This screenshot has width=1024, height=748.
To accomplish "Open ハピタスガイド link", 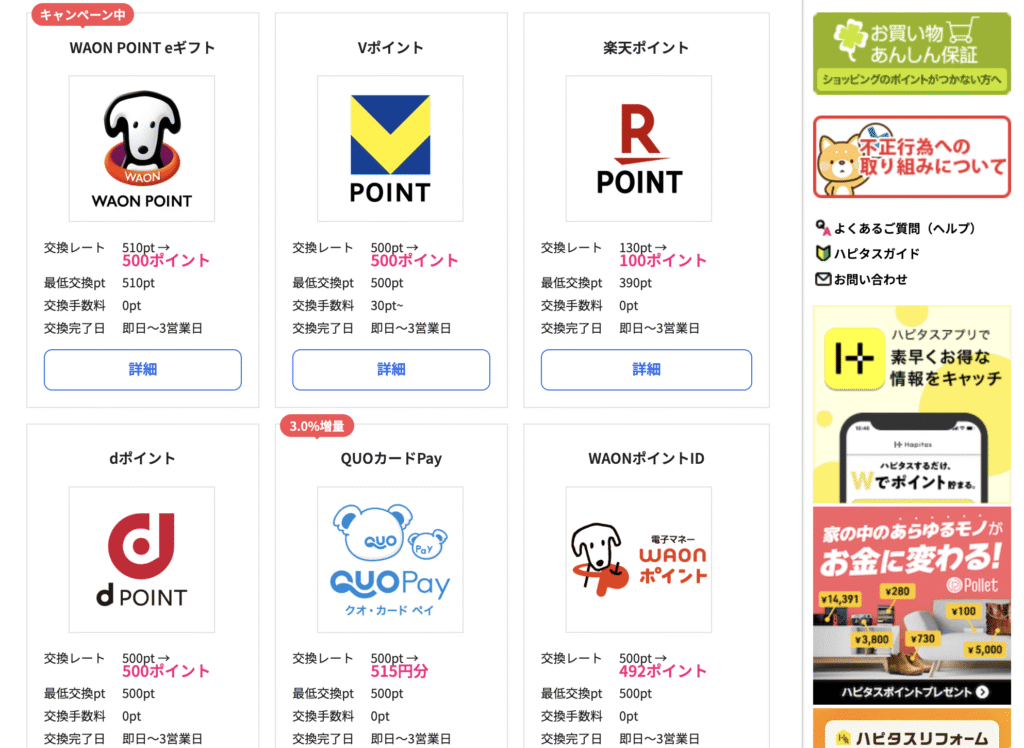I will (x=876, y=254).
